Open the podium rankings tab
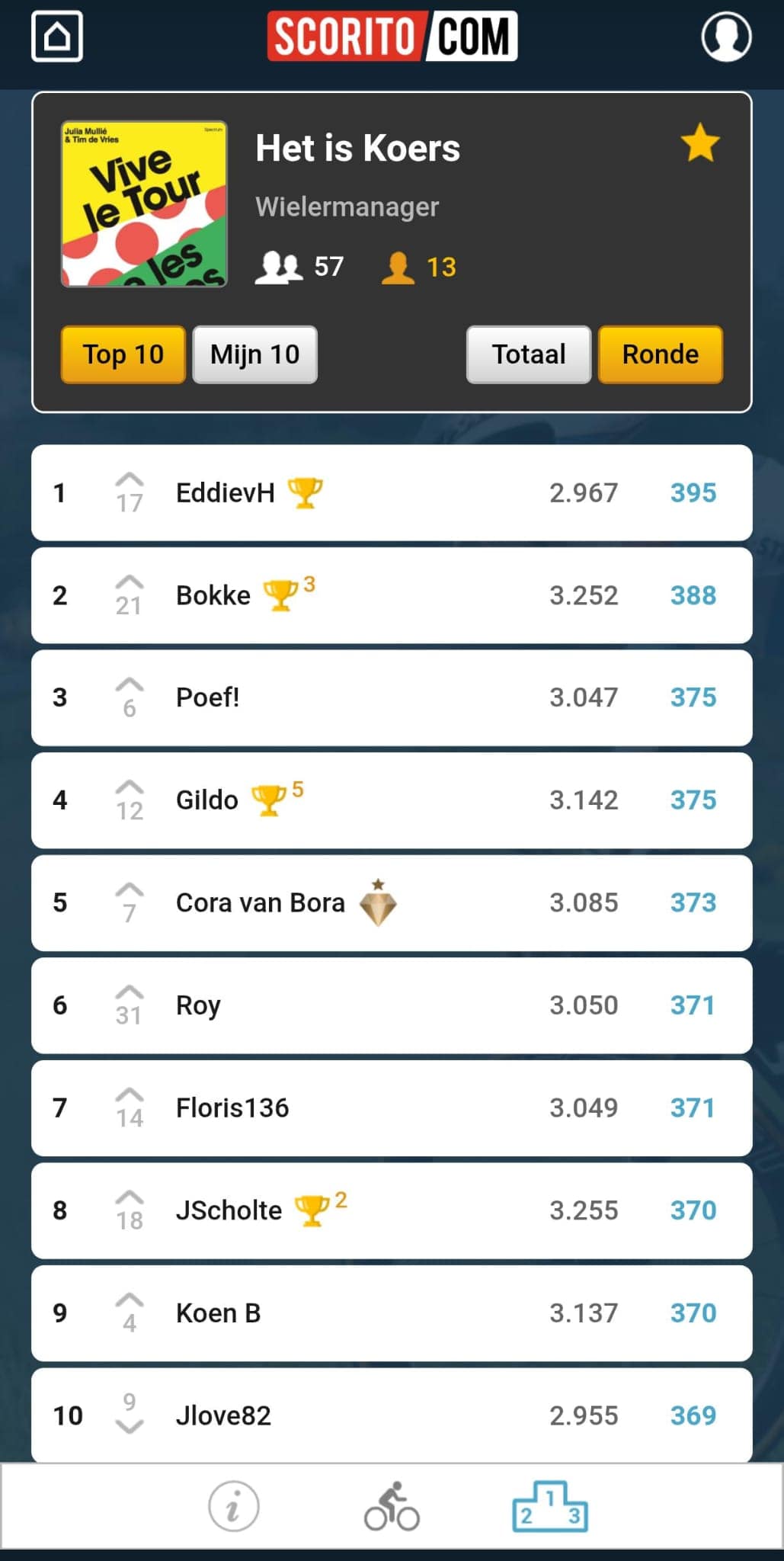 tap(550, 1506)
